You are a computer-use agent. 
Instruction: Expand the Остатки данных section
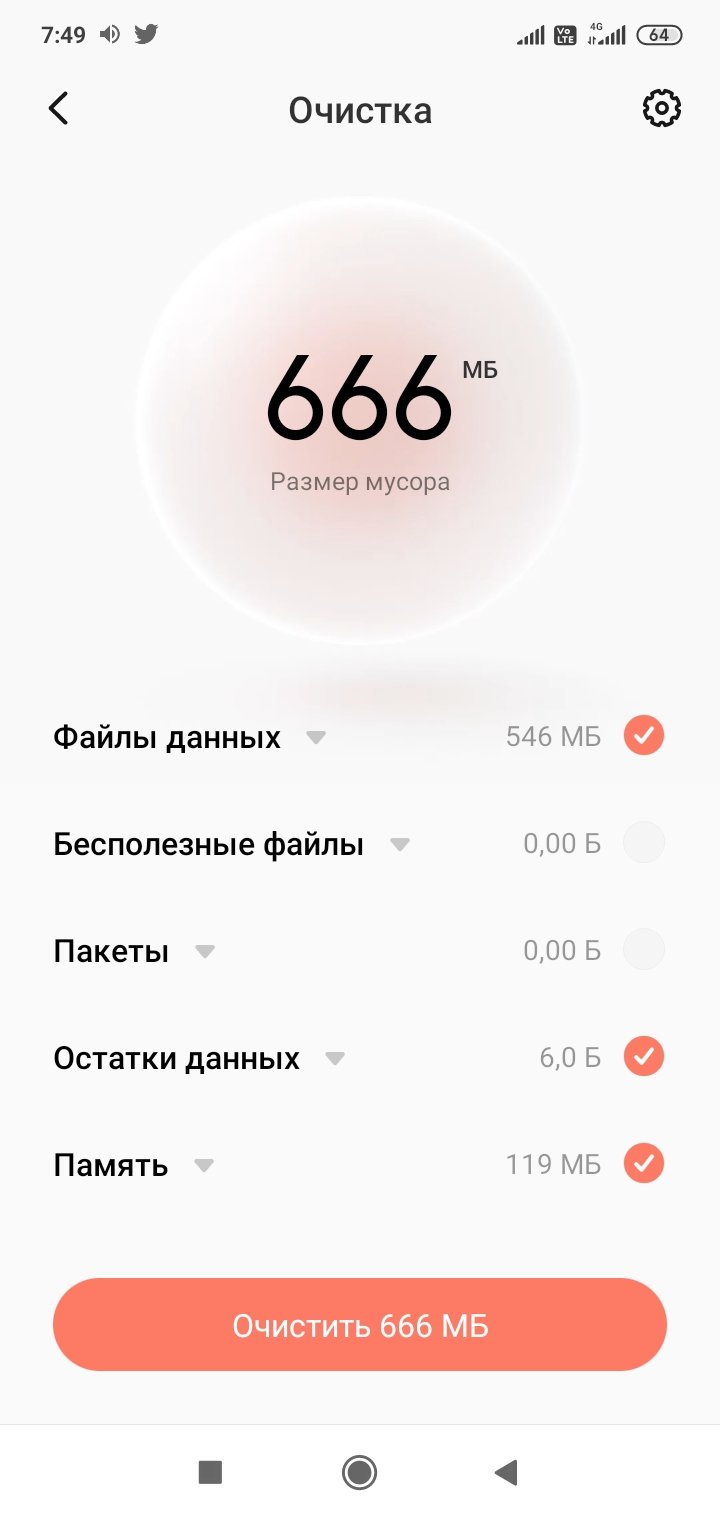tap(335, 1059)
